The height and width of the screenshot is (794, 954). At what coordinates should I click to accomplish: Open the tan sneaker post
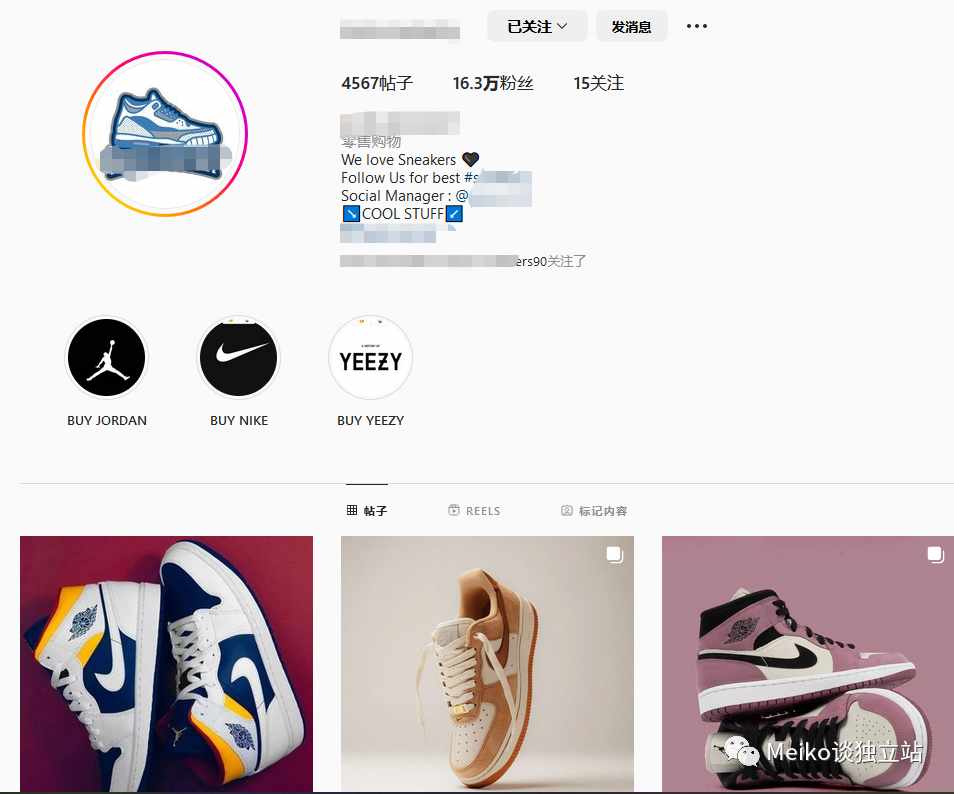(487, 664)
